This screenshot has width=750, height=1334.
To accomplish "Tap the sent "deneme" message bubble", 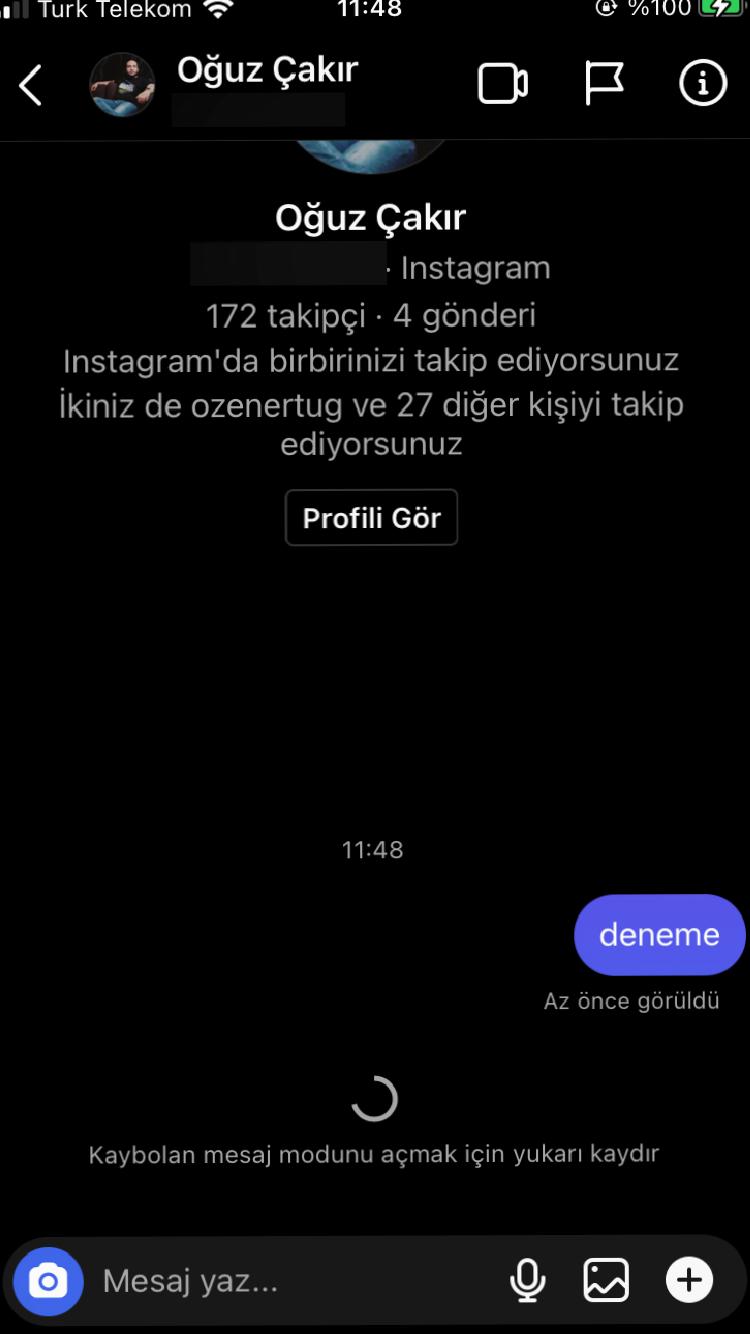I will [x=659, y=934].
